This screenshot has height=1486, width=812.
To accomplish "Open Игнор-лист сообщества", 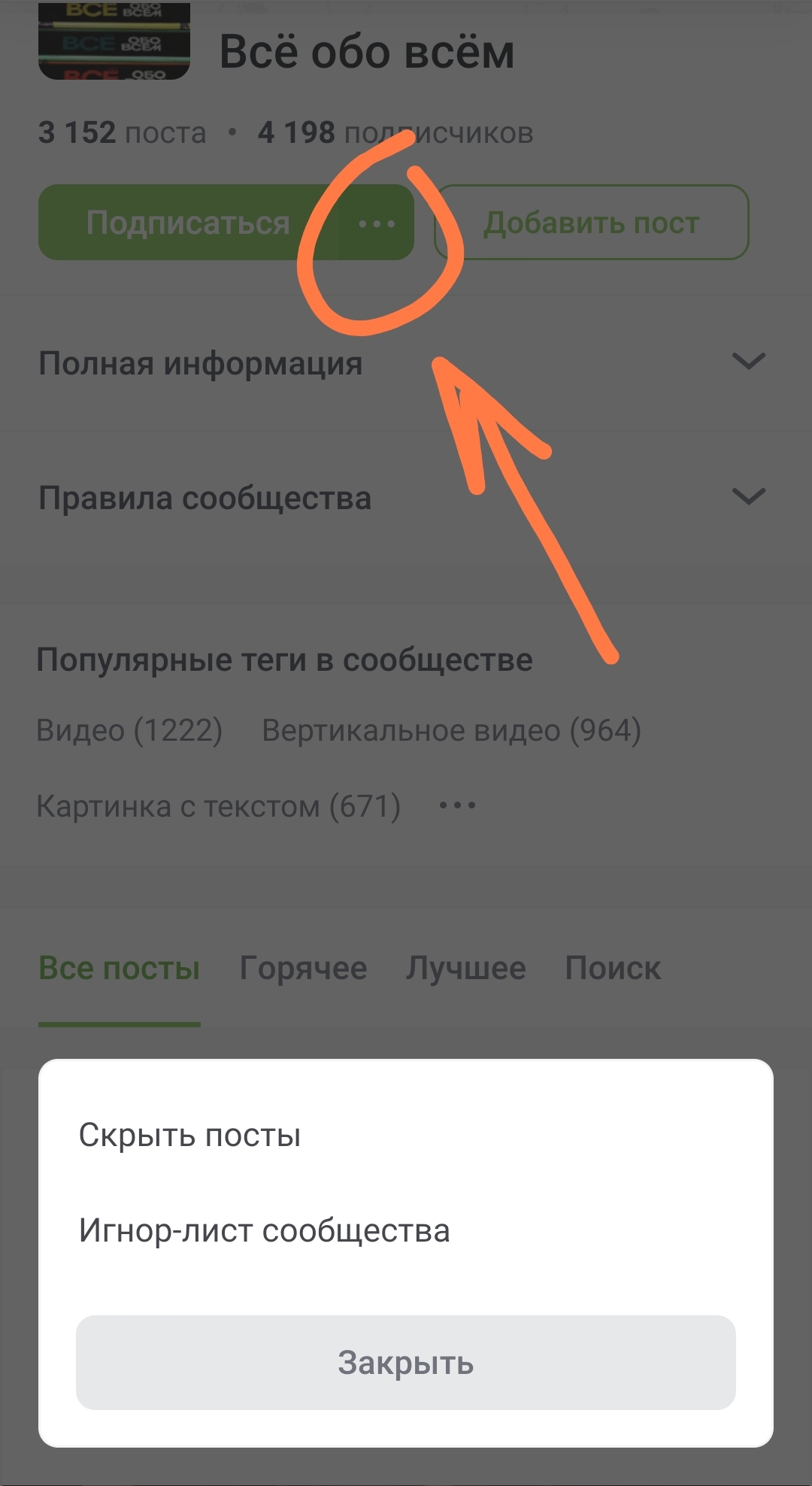I will pyautogui.click(x=264, y=1231).
